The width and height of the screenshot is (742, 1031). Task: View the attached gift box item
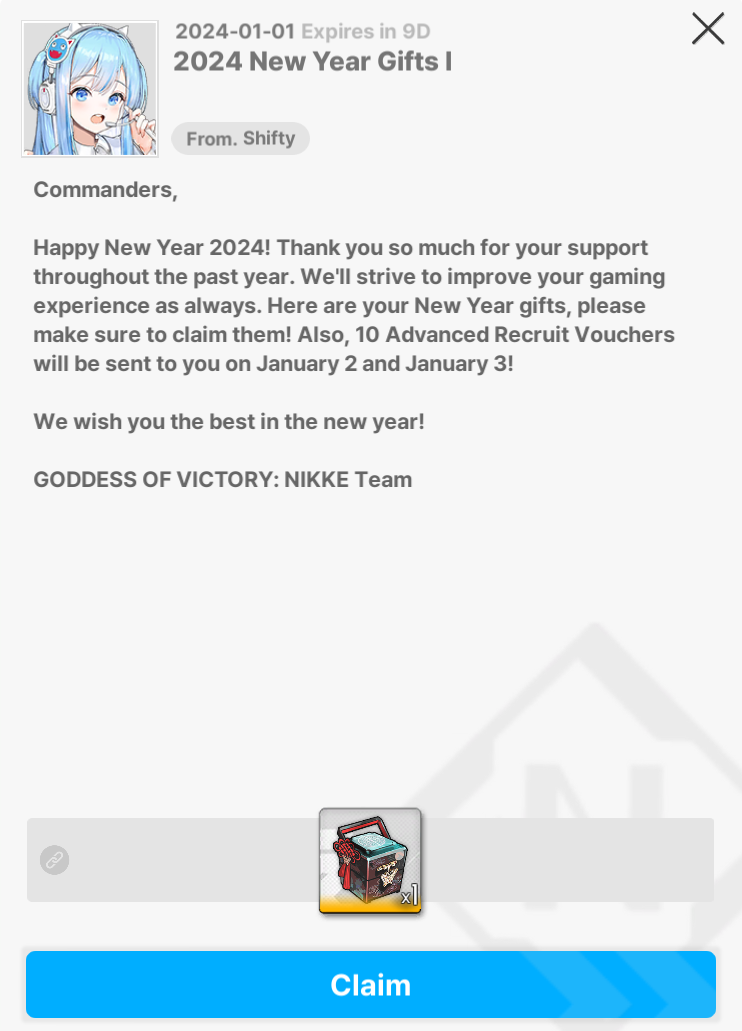[x=370, y=860]
